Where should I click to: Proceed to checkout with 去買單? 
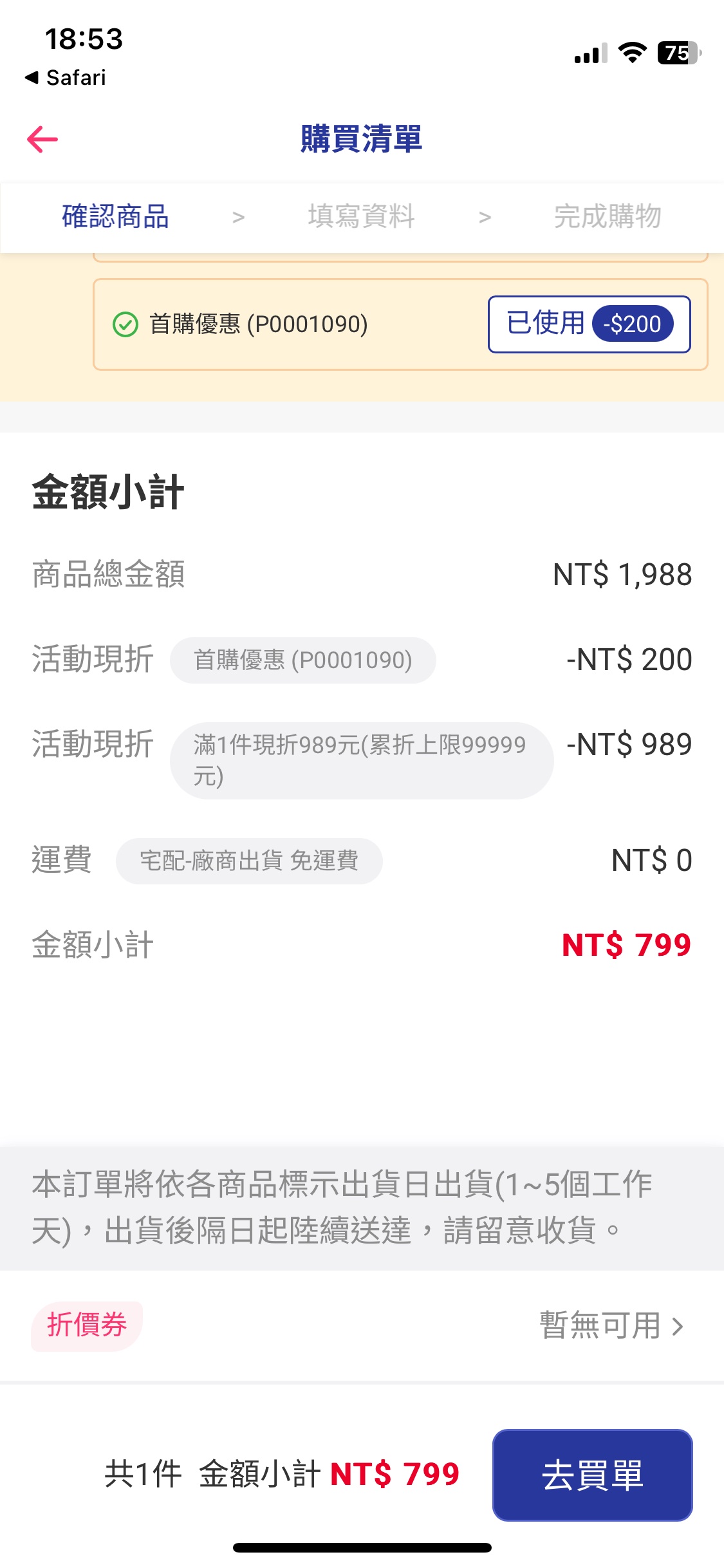[592, 1475]
